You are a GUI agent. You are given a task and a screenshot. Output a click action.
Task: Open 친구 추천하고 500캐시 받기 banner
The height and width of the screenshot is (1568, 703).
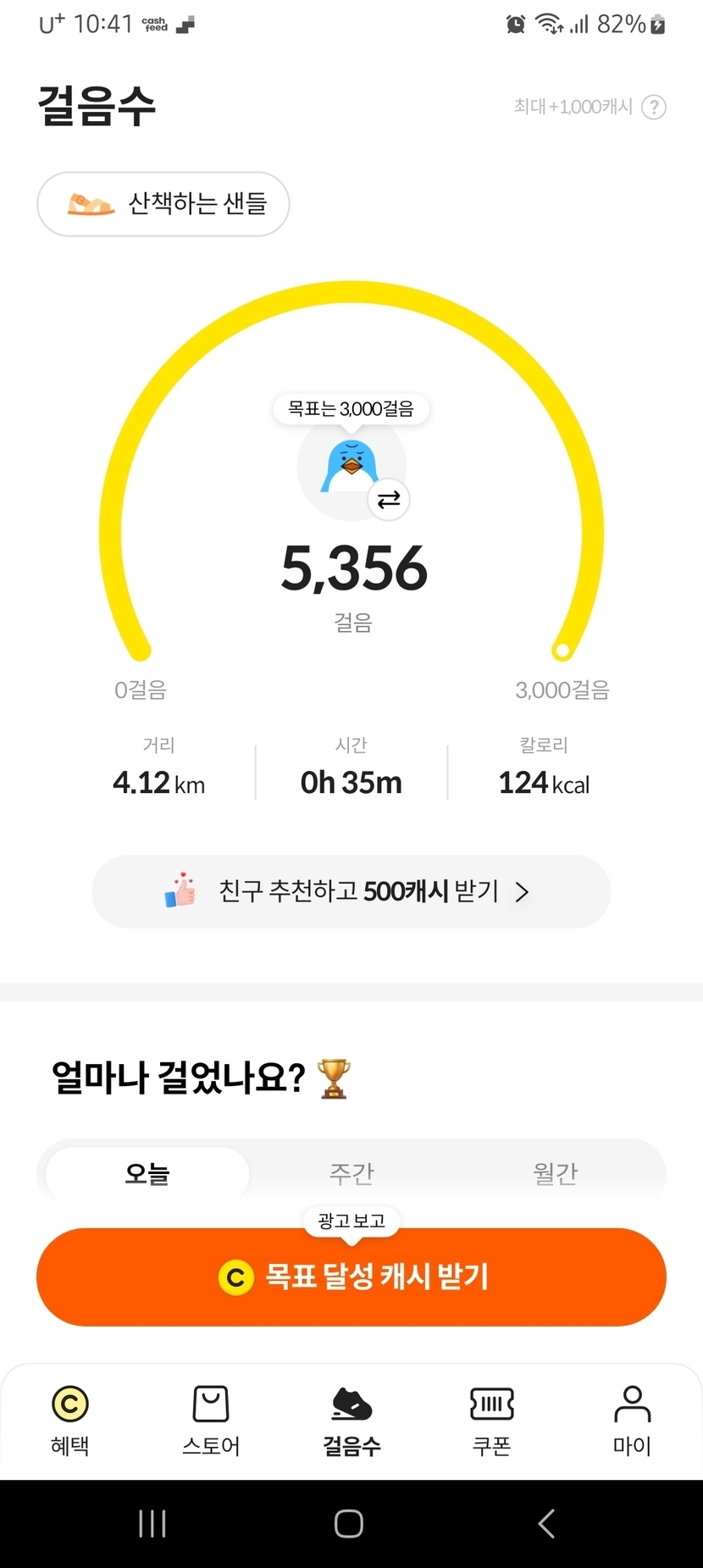351,891
